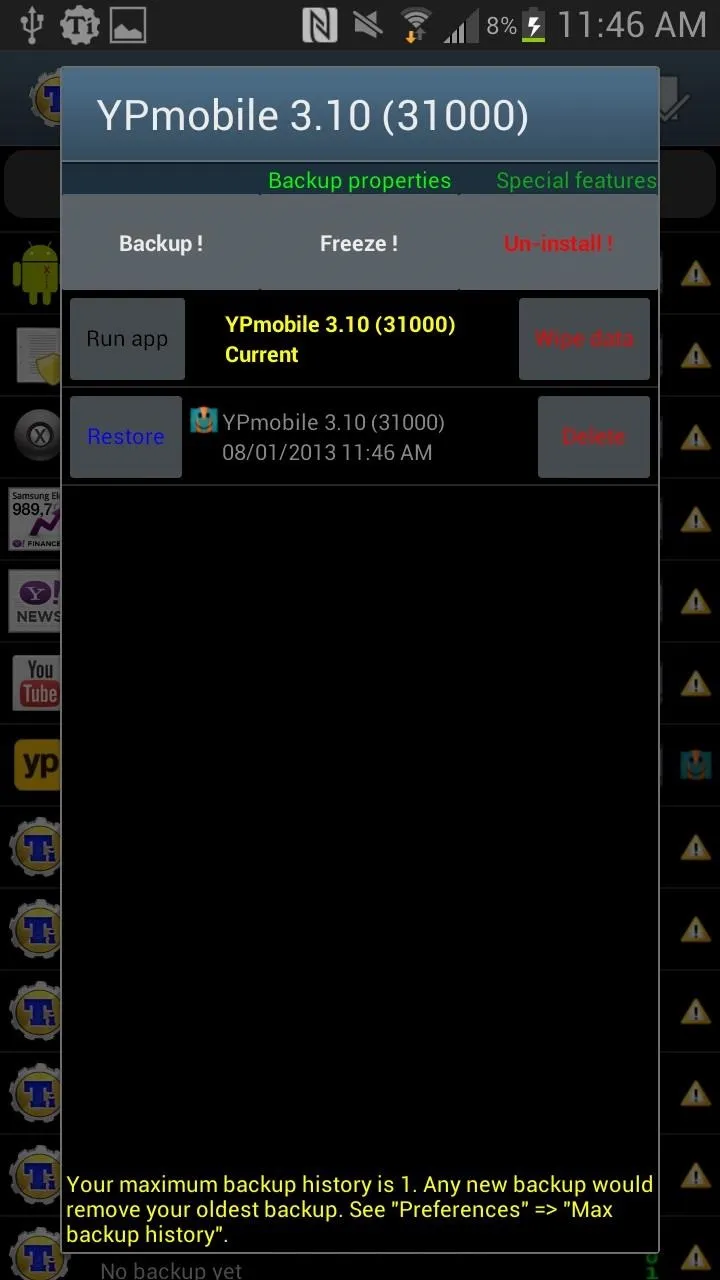Switch to the Special features tab
The height and width of the screenshot is (1280, 720).
click(x=576, y=181)
